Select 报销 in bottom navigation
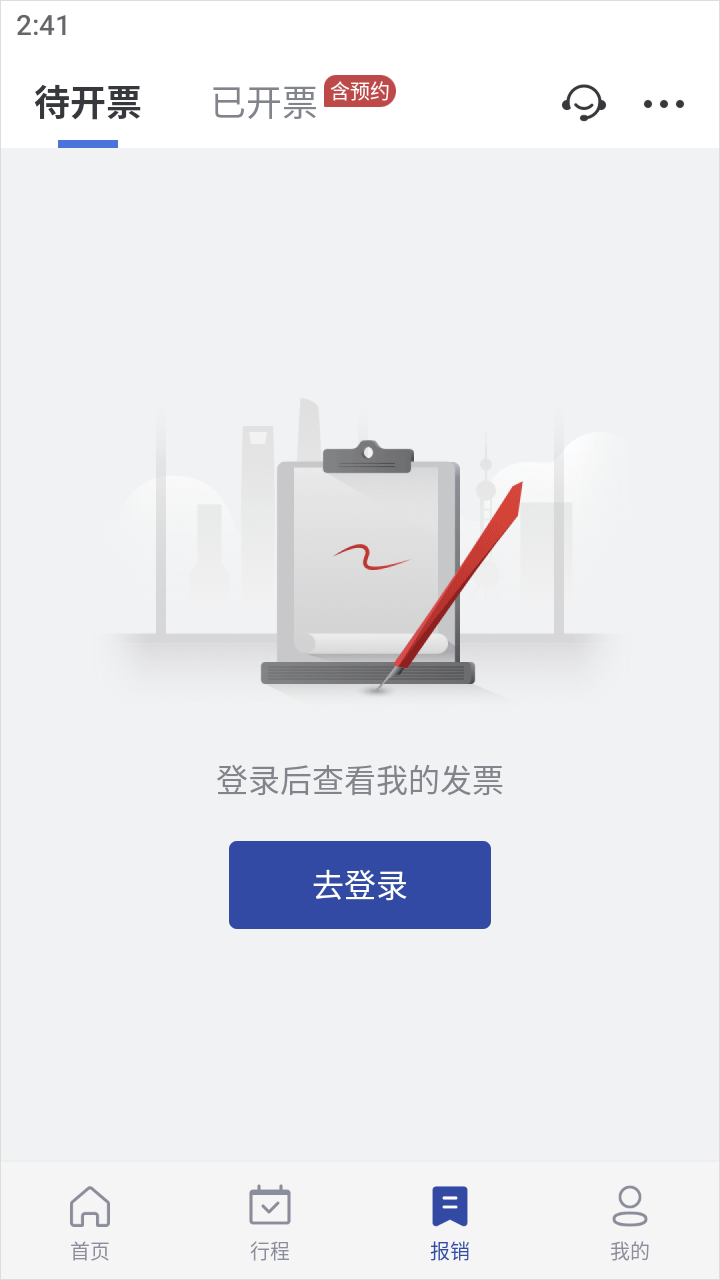The image size is (720, 1280). click(x=450, y=1222)
